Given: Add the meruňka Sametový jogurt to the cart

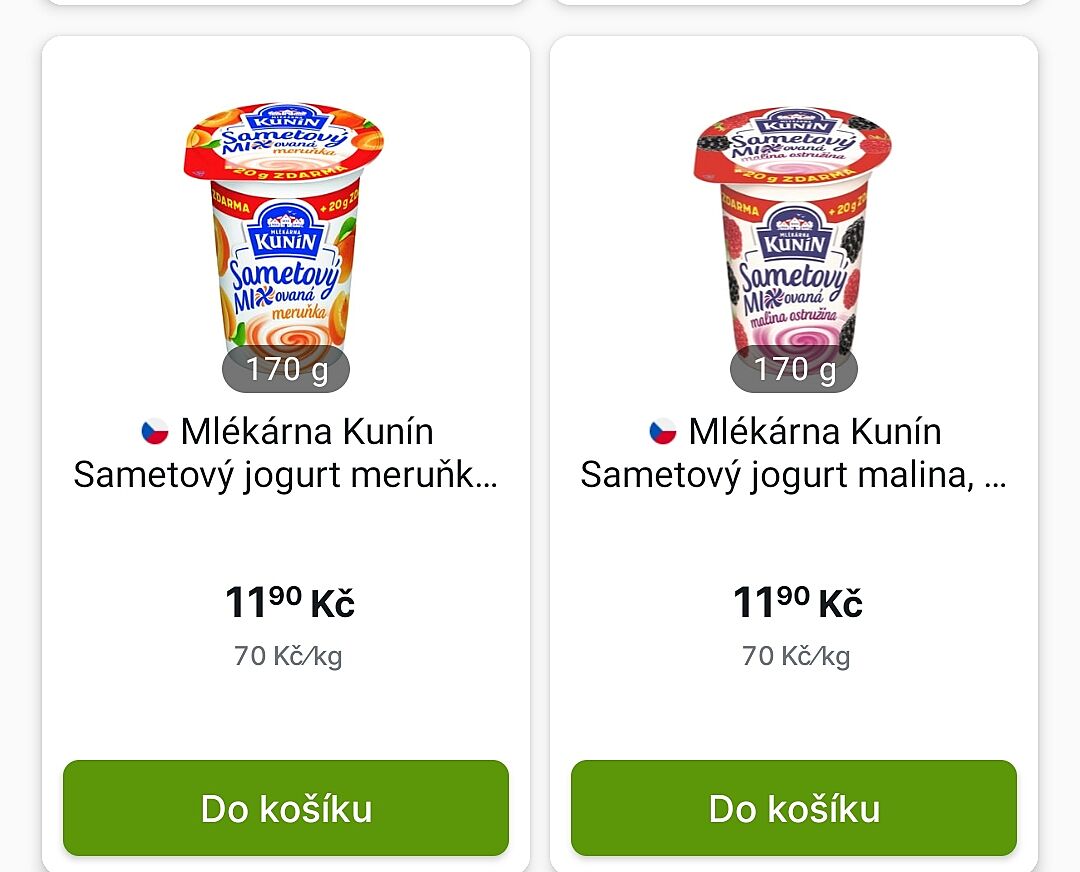Looking at the screenshot, I should point(285,808).
